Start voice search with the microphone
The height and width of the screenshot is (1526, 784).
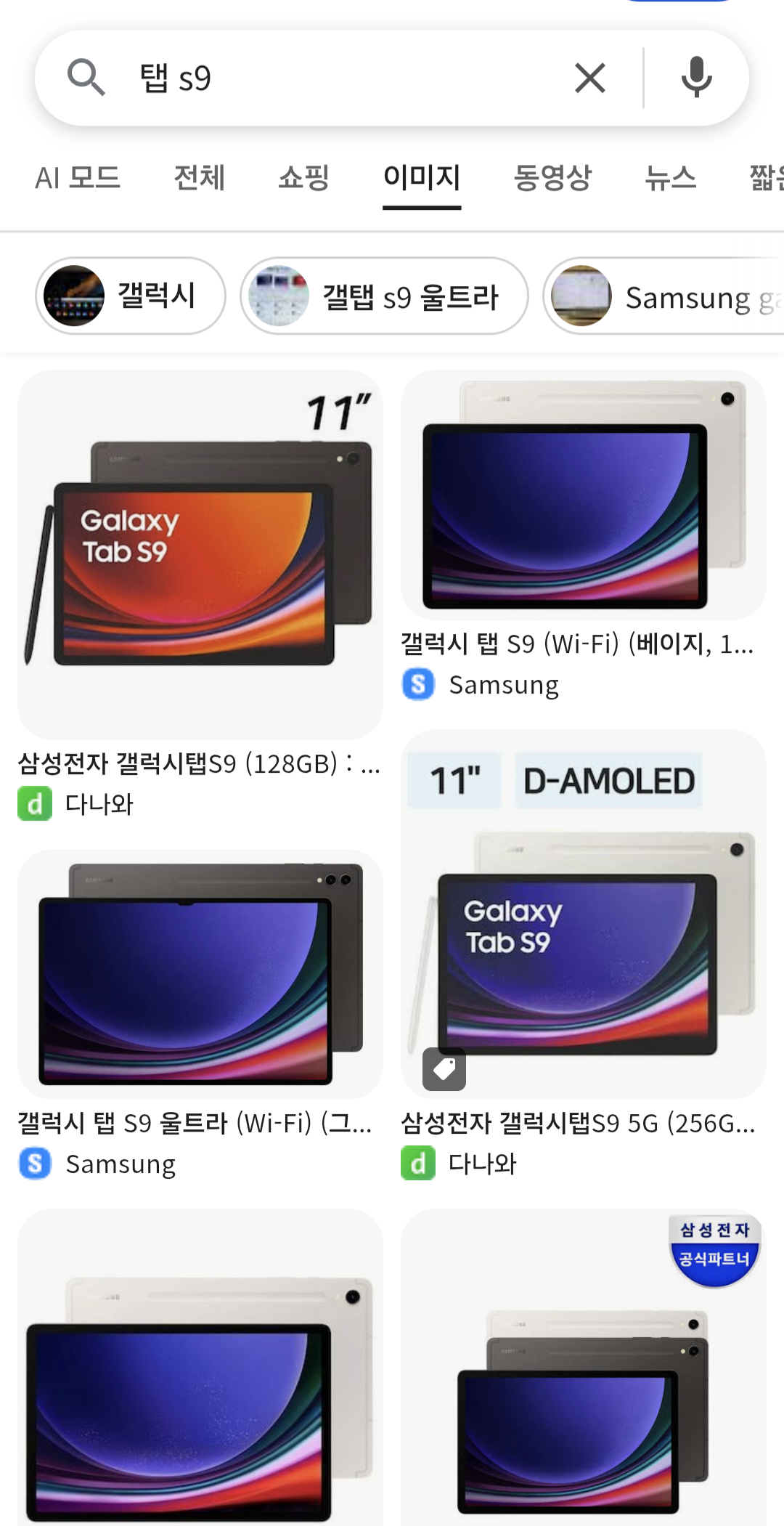point(696,78)
